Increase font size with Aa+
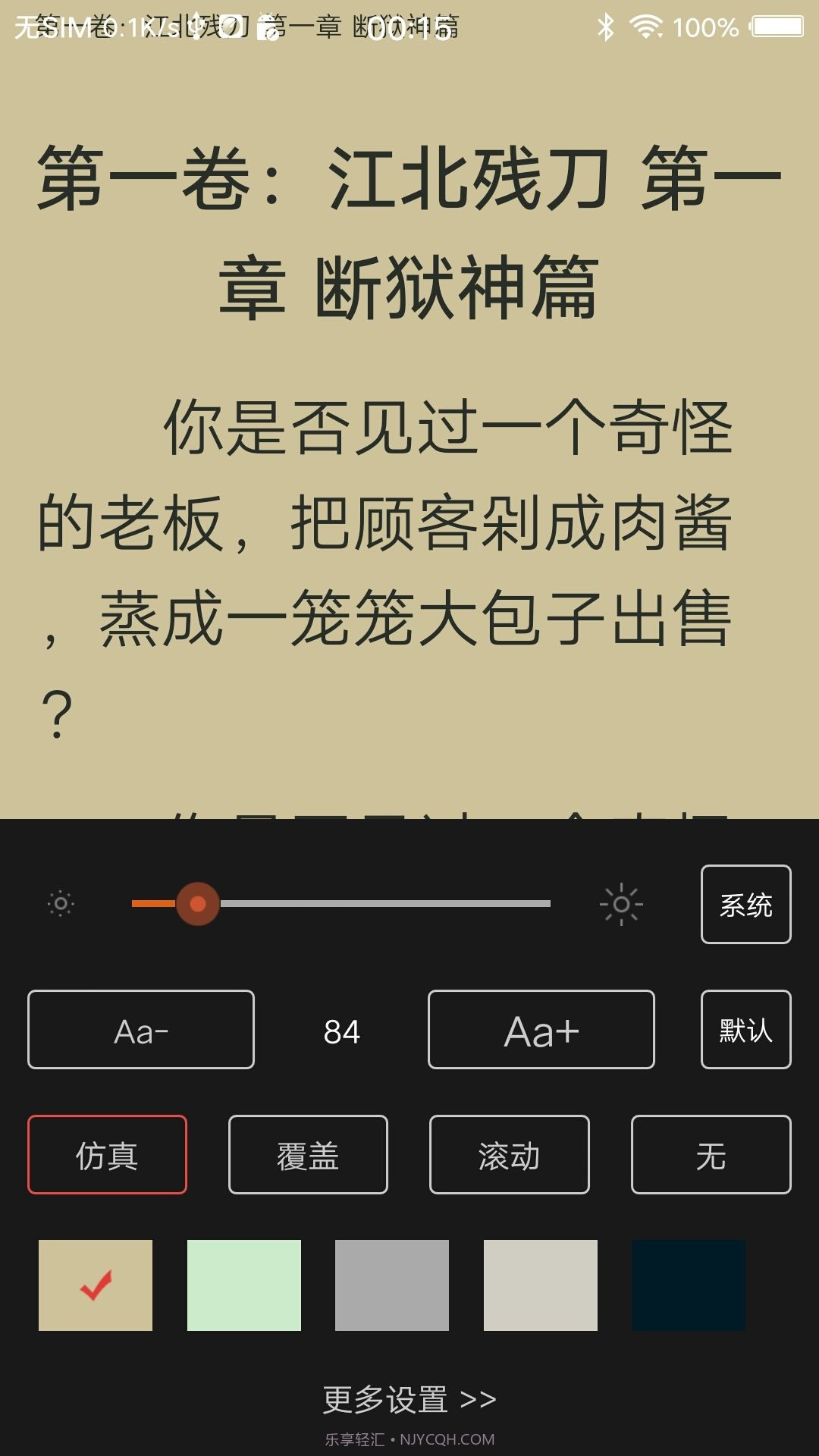 541,1030
